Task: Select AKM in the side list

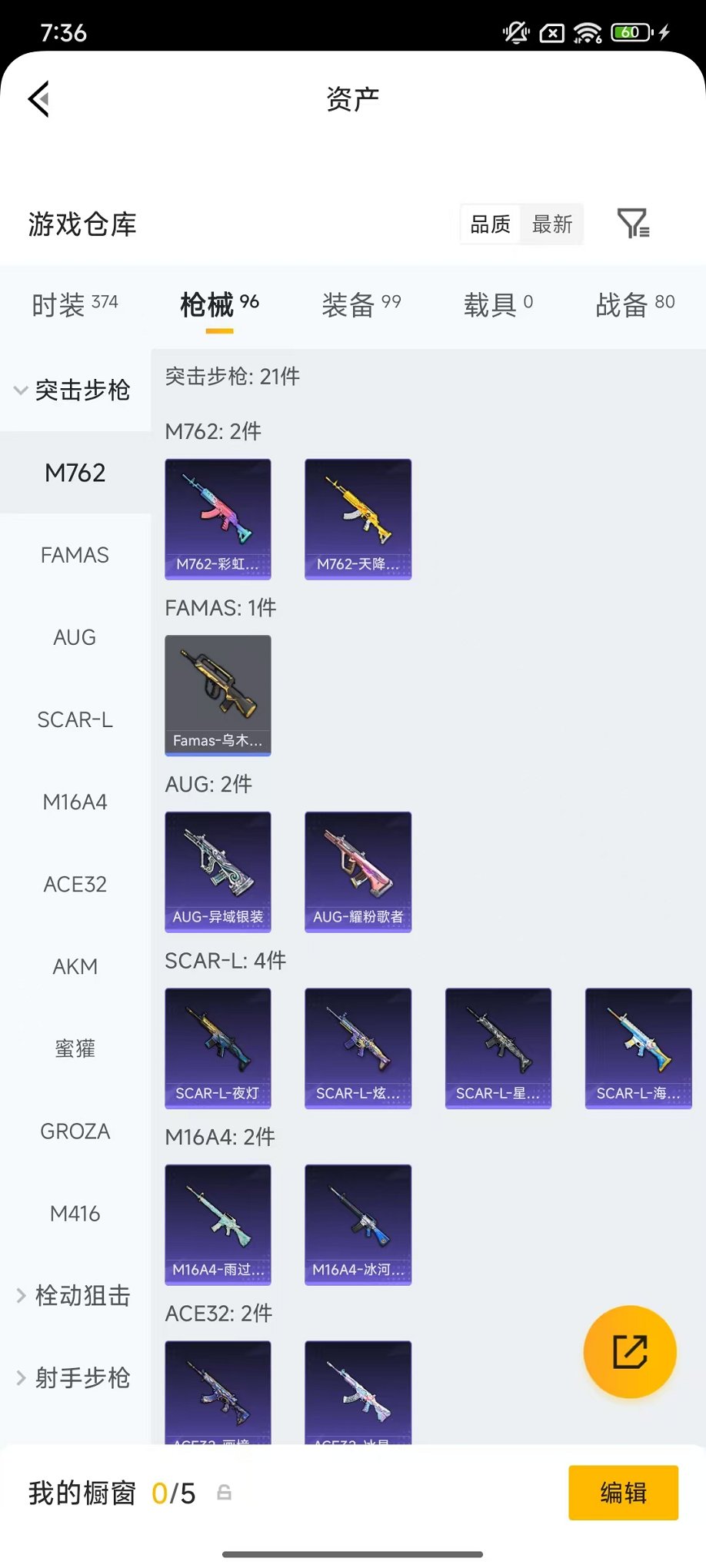Action: click(75, 966)
